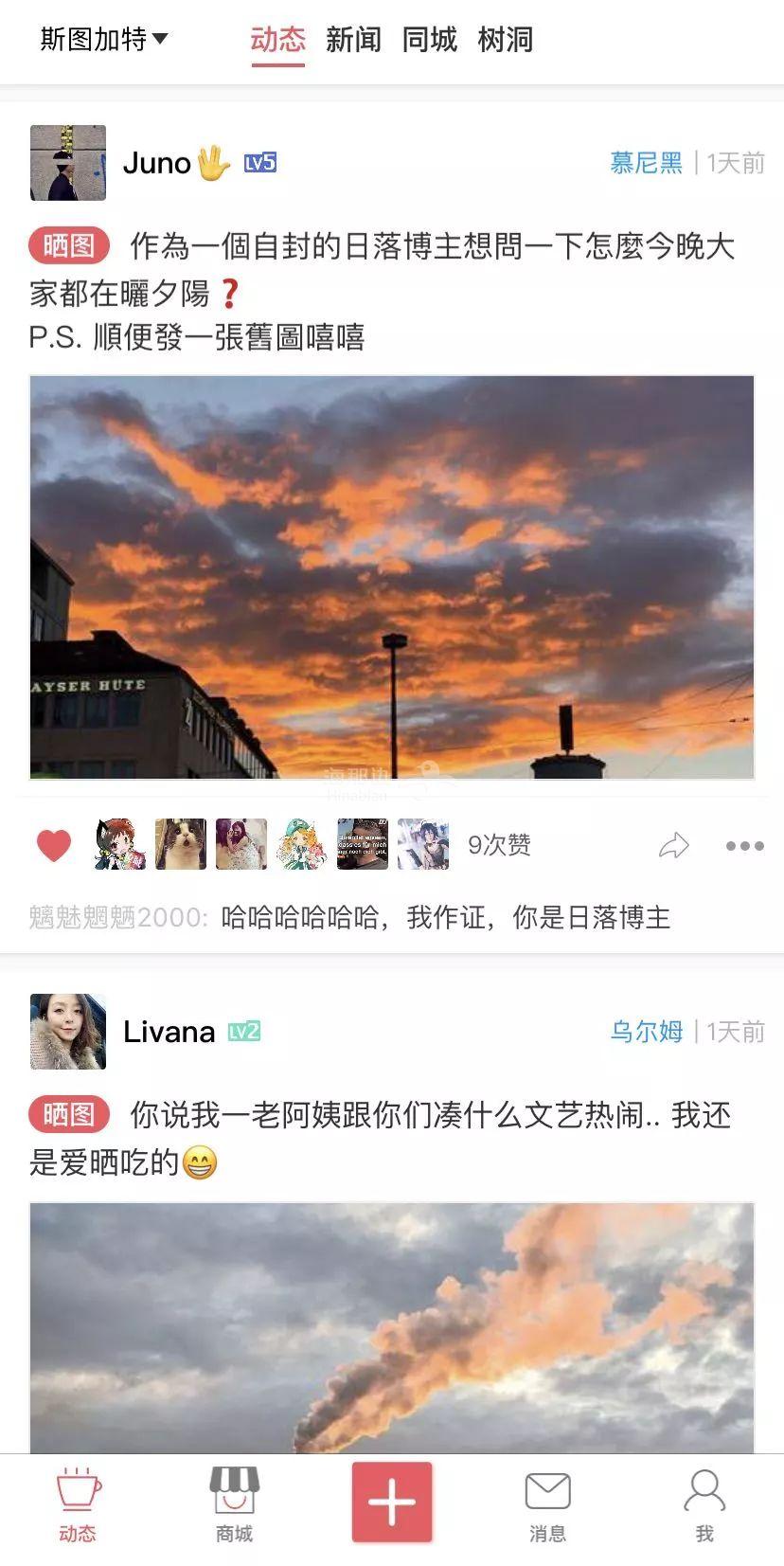
Task: View Juno's sunset photo
Action: (392, 577)
